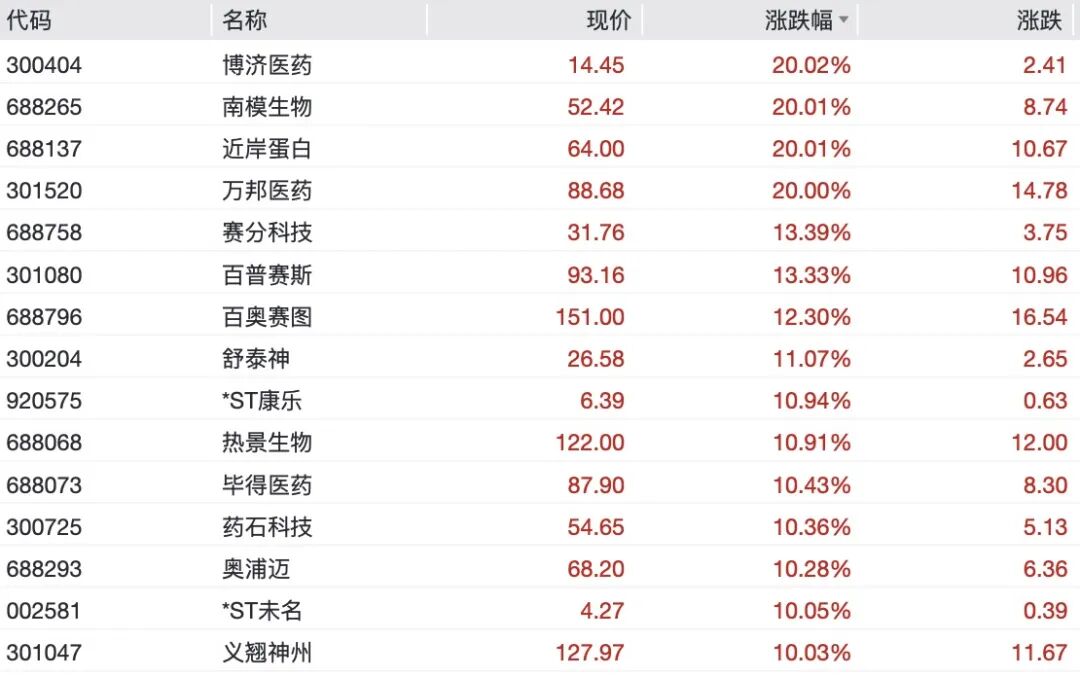The image size is (1080, 677).
Task: Open stock 百普赛斯 301080
Action: coord(540,275)
